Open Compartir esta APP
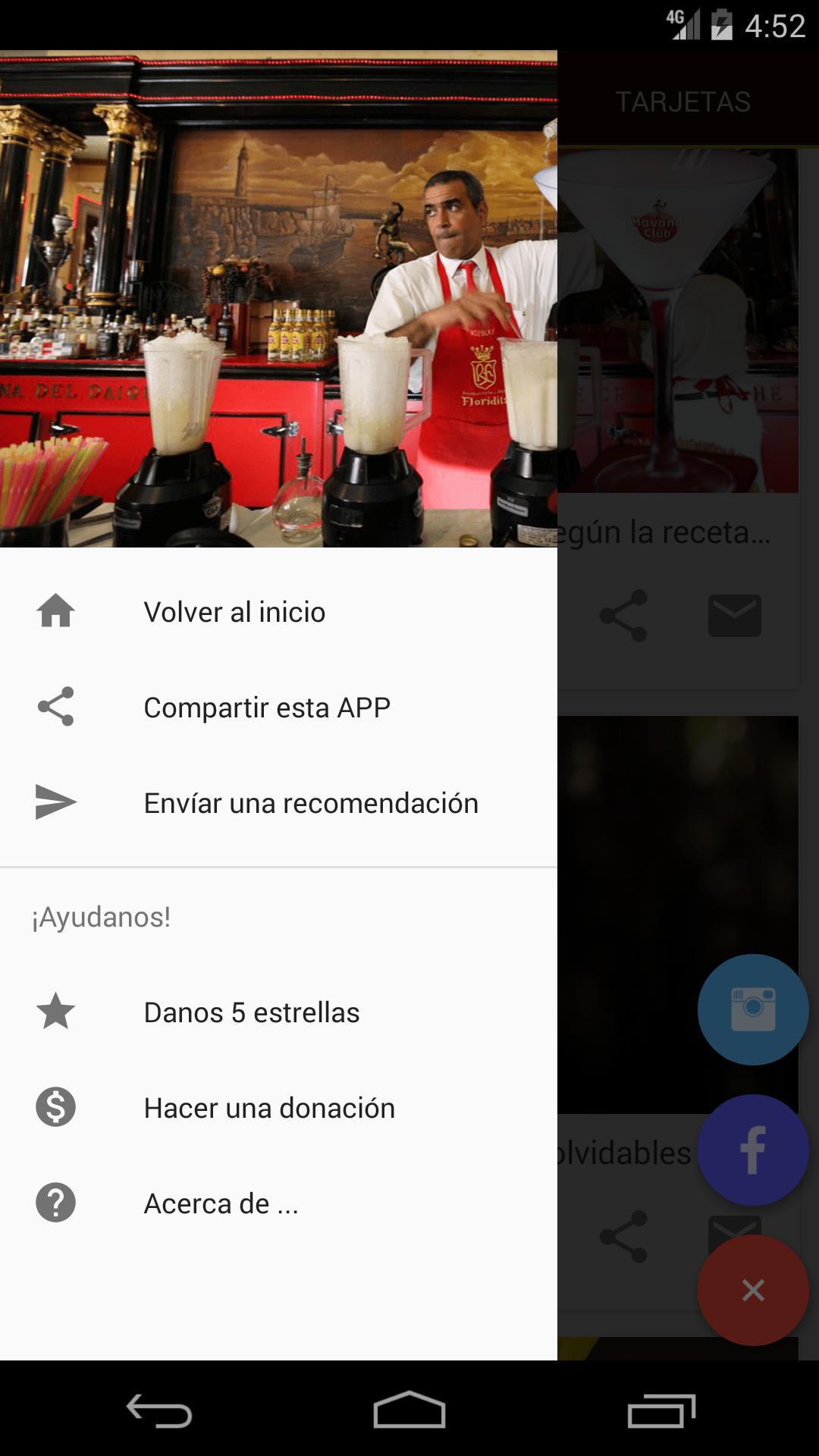 click(266, 708)
